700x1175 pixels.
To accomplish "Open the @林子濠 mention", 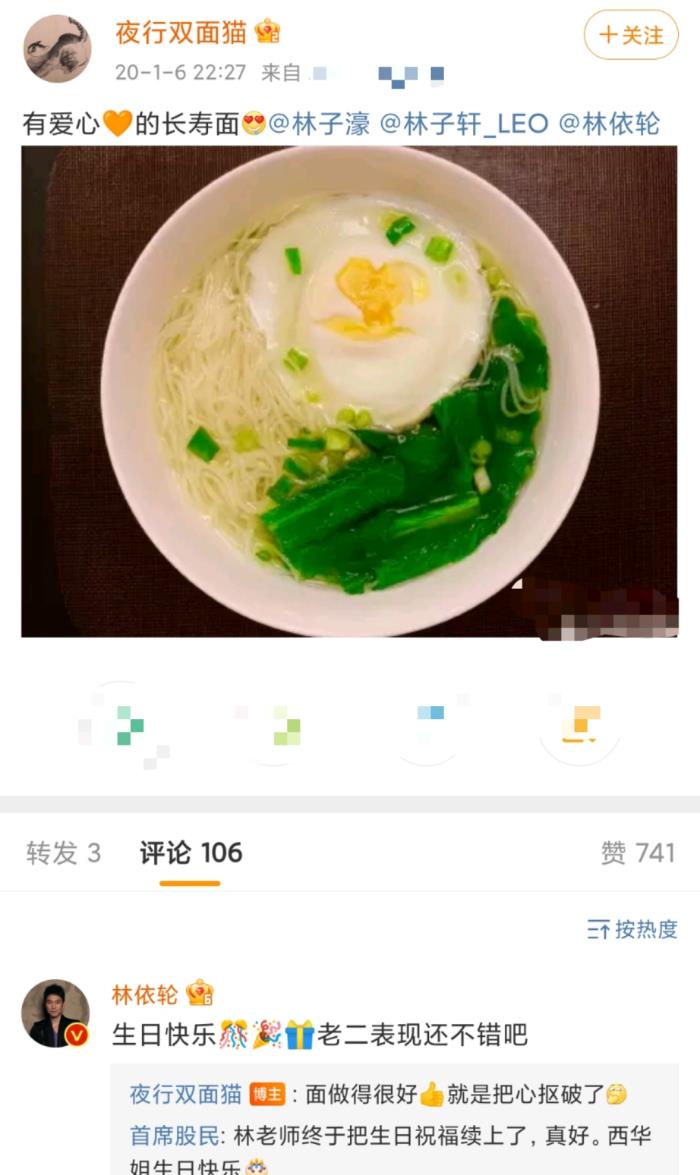I will tap(319, 124).
